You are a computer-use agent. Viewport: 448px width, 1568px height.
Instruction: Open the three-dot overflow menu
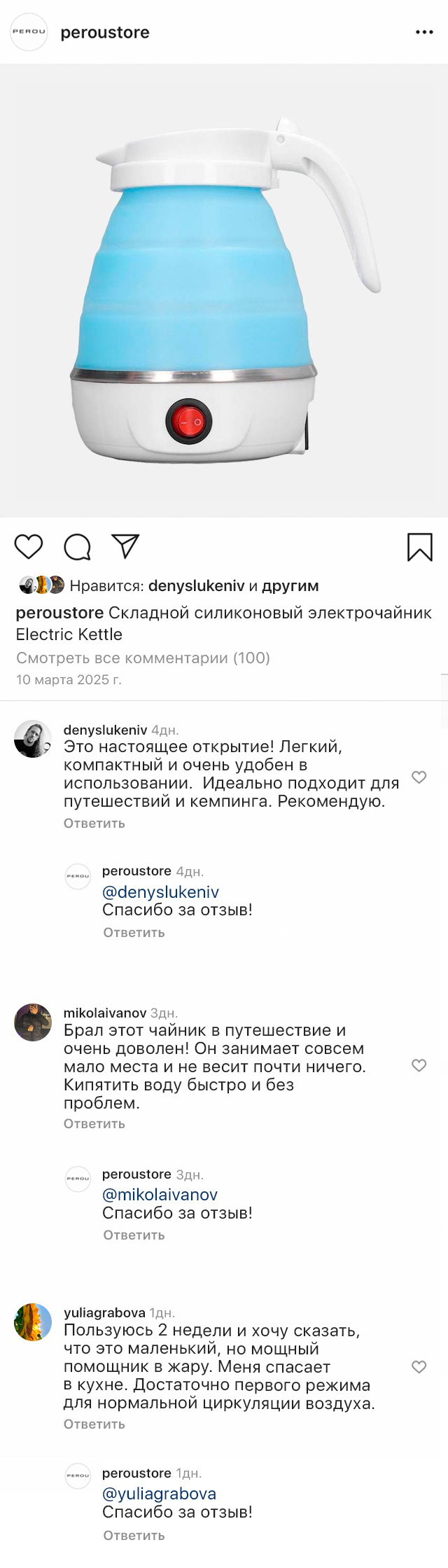point(424,32)
